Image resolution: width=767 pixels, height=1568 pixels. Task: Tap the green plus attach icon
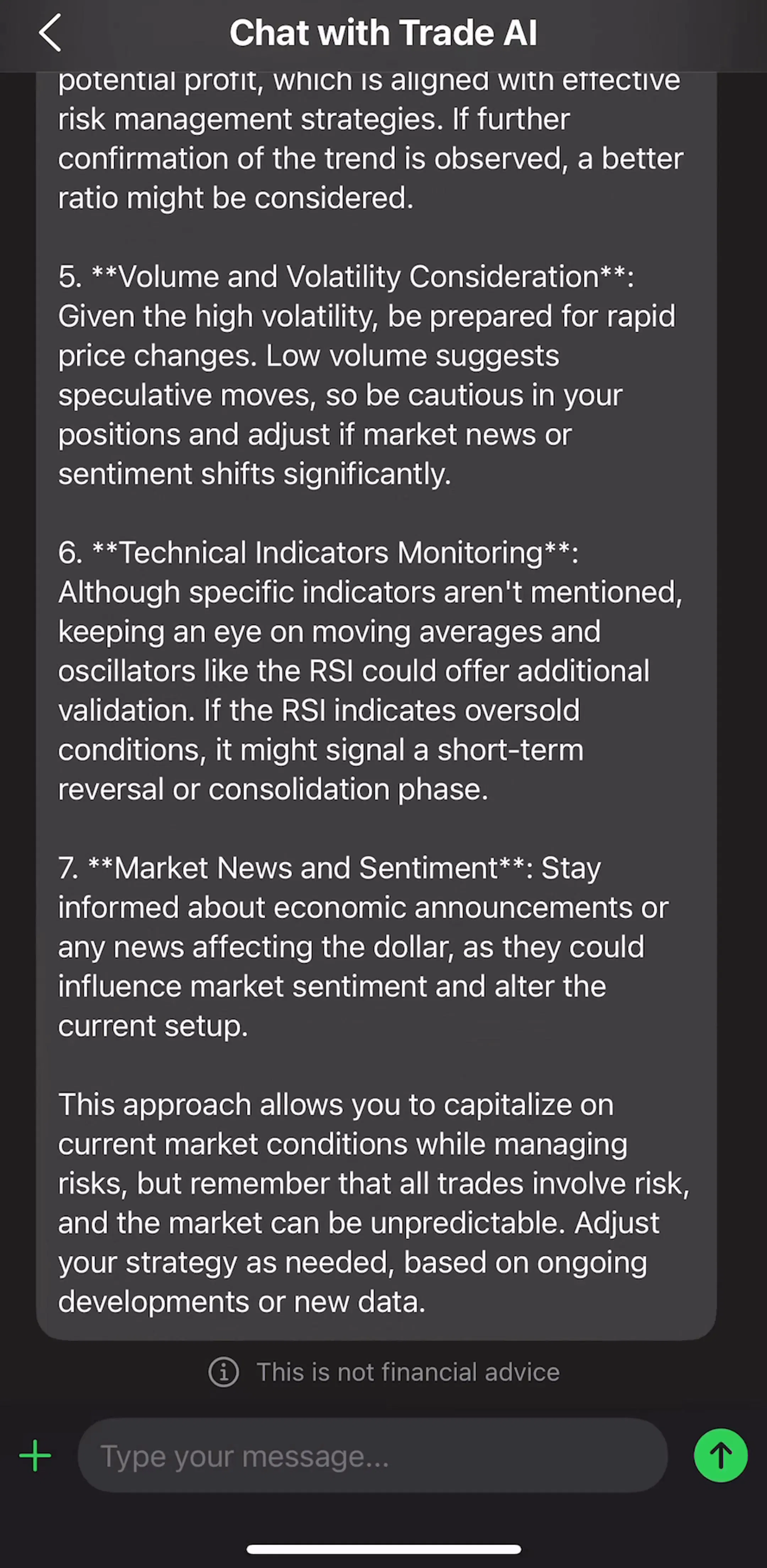point(35,1455)
